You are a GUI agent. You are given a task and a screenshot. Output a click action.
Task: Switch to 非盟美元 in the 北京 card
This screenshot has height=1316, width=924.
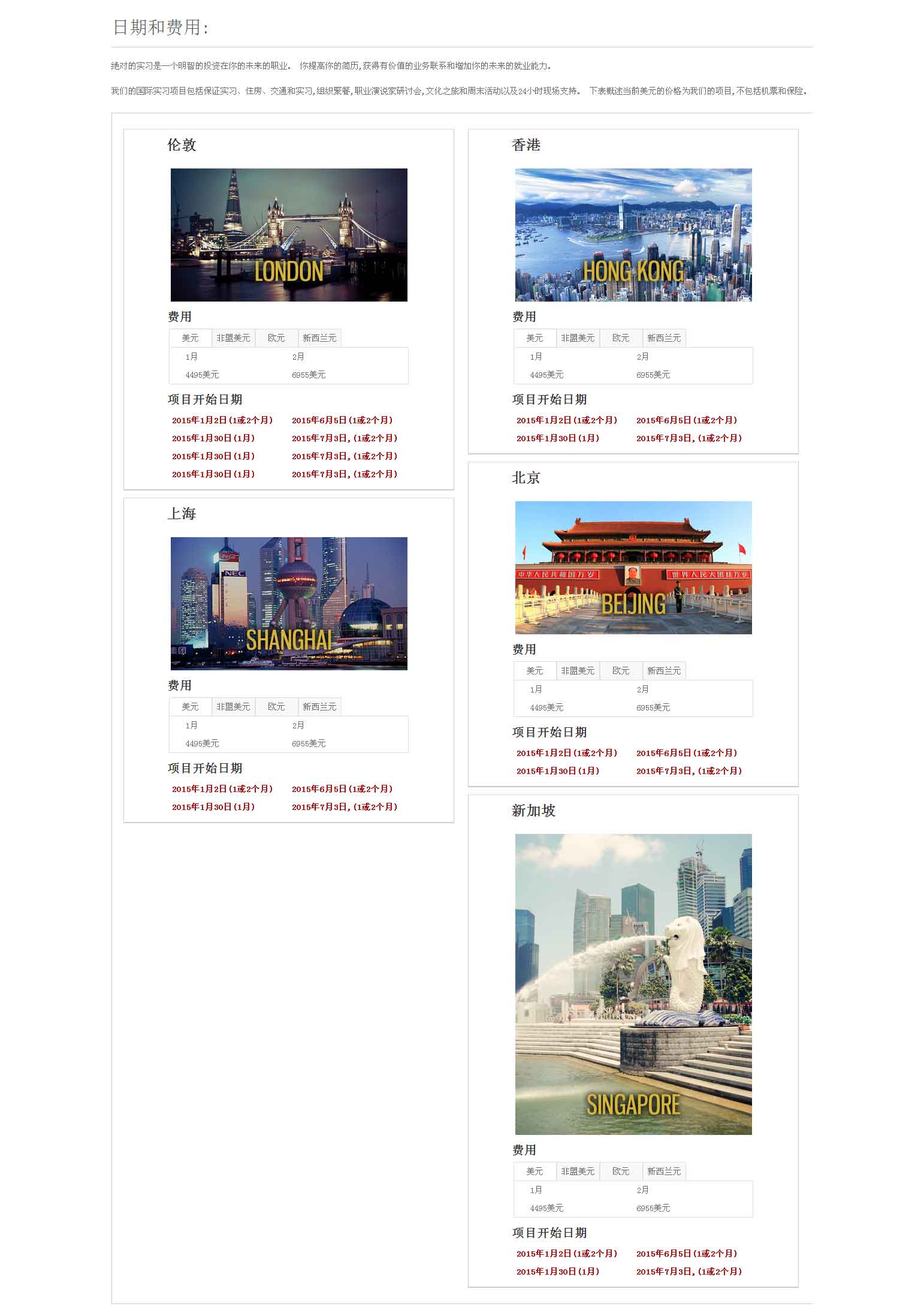pos(578,671)
